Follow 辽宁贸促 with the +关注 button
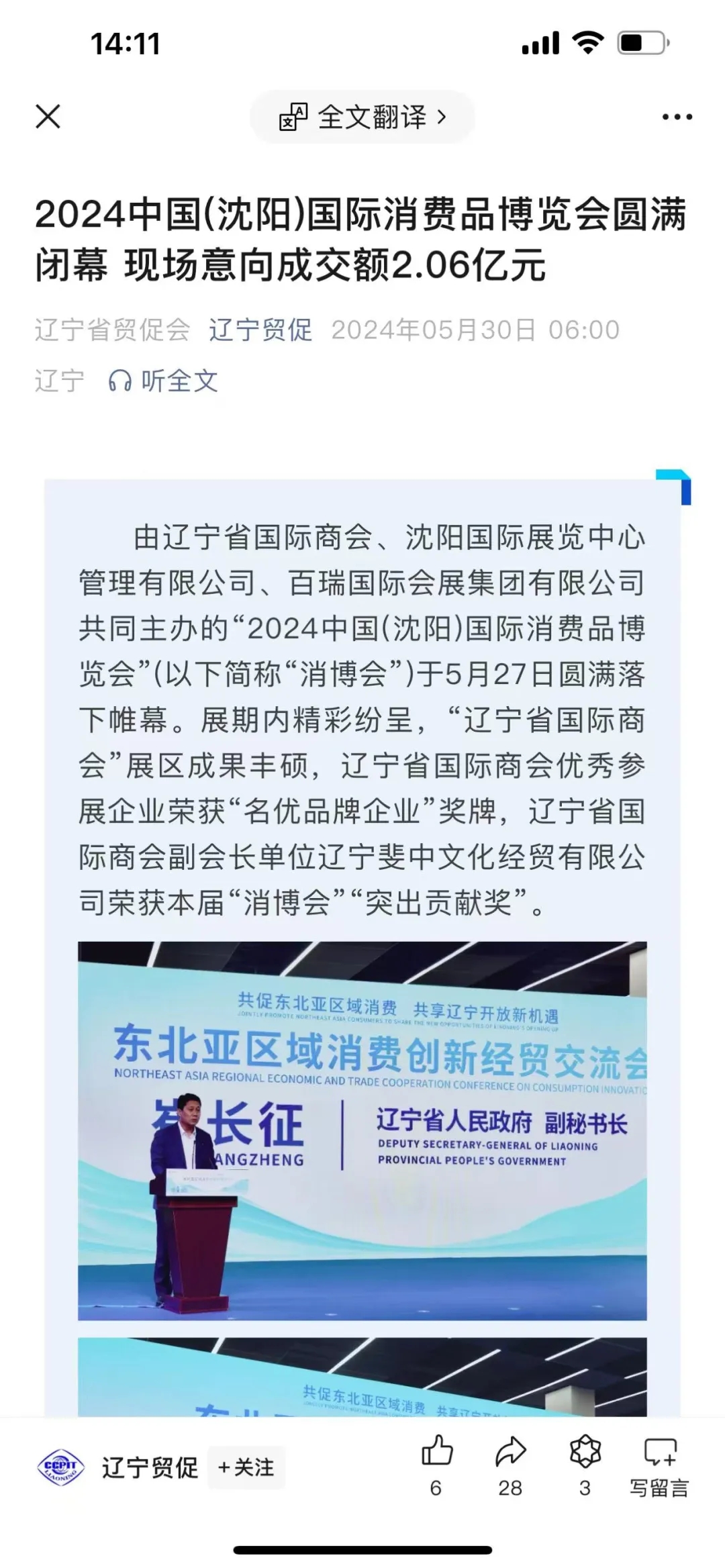The width and height of the screenshot is (725, 1568). 246,1467
